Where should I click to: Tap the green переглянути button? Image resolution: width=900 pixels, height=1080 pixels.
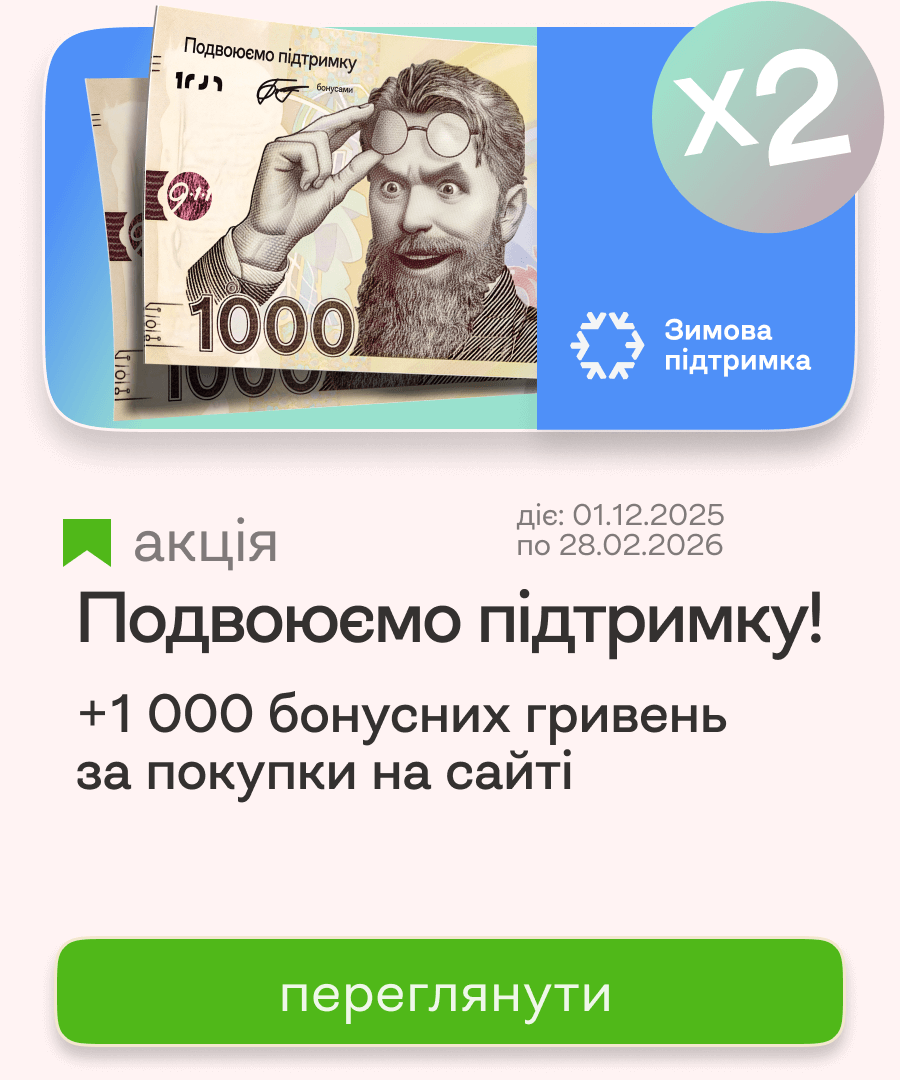[x=449, y=992]
